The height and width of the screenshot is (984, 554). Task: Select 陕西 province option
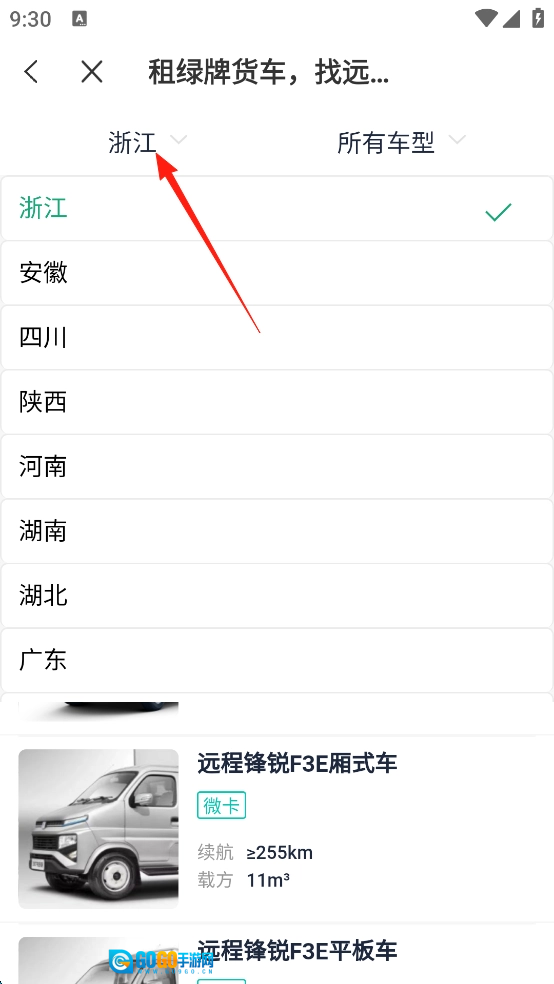(277, 402)
